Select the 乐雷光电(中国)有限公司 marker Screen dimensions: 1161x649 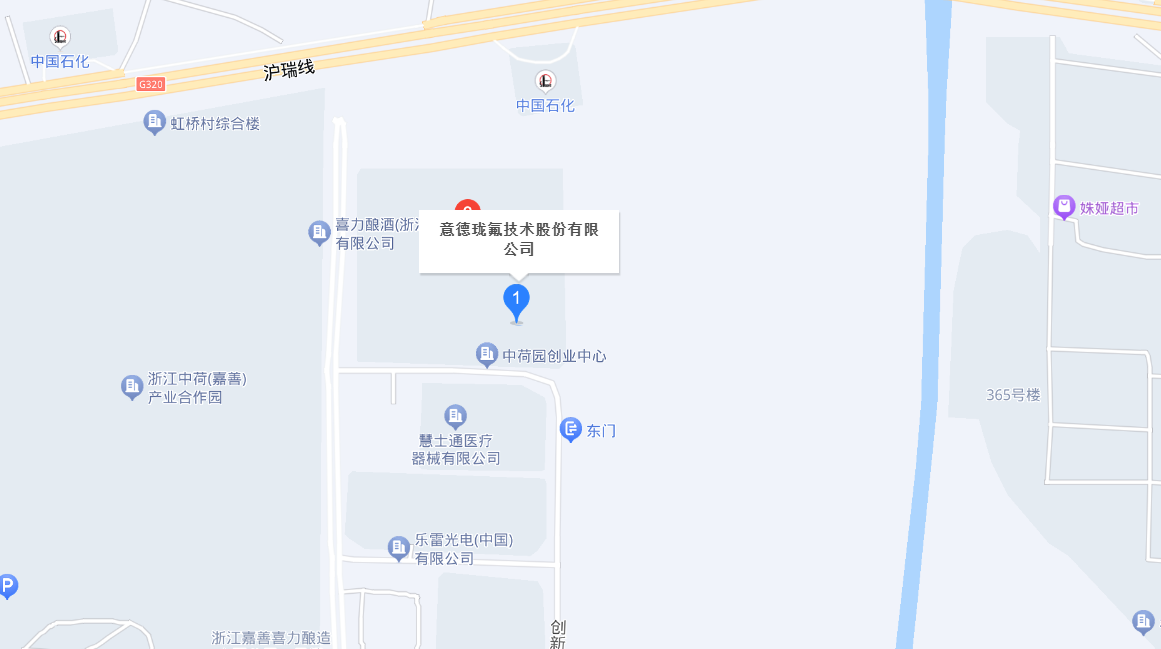pos(399,546)
